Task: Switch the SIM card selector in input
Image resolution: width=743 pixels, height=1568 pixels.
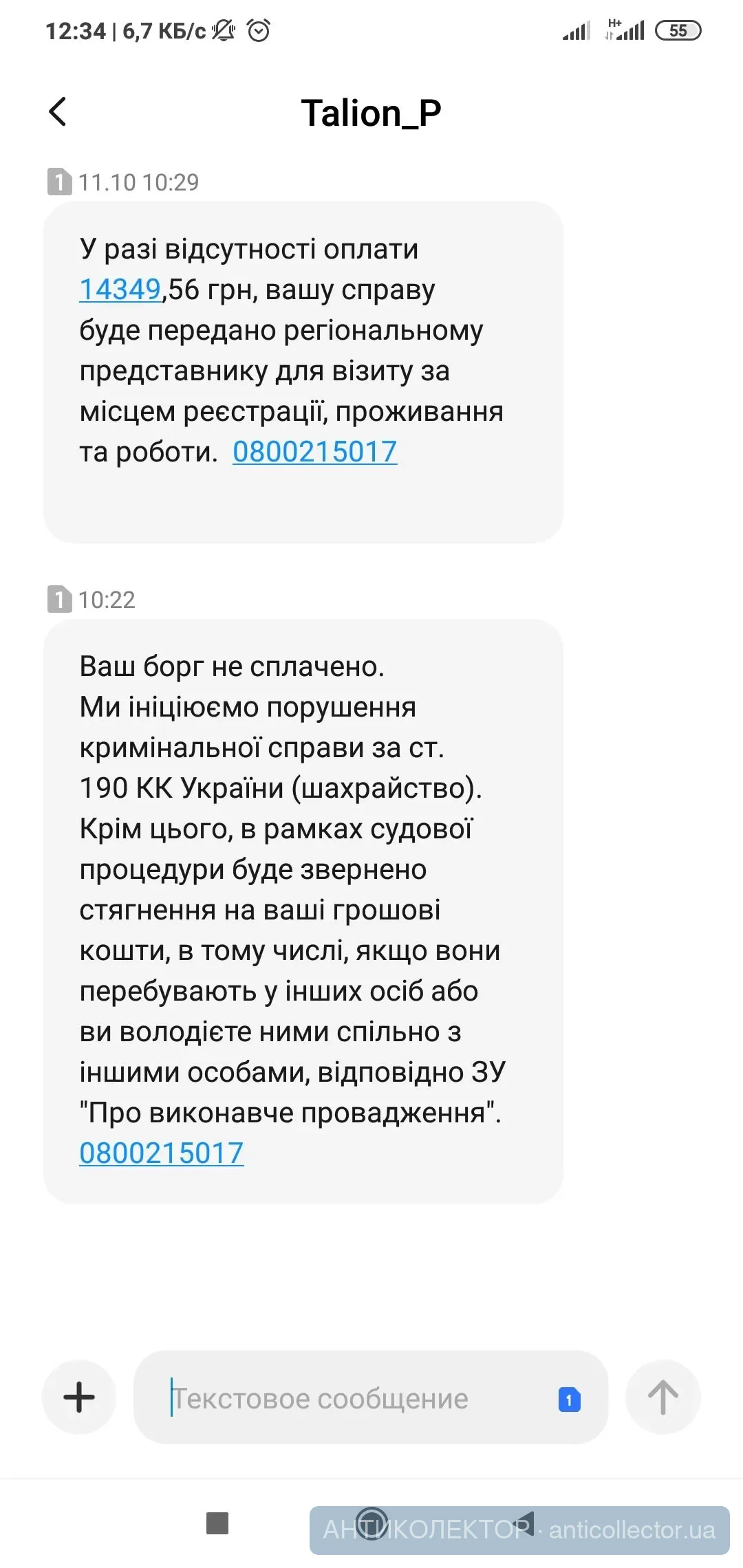Action: point(569,1400)
